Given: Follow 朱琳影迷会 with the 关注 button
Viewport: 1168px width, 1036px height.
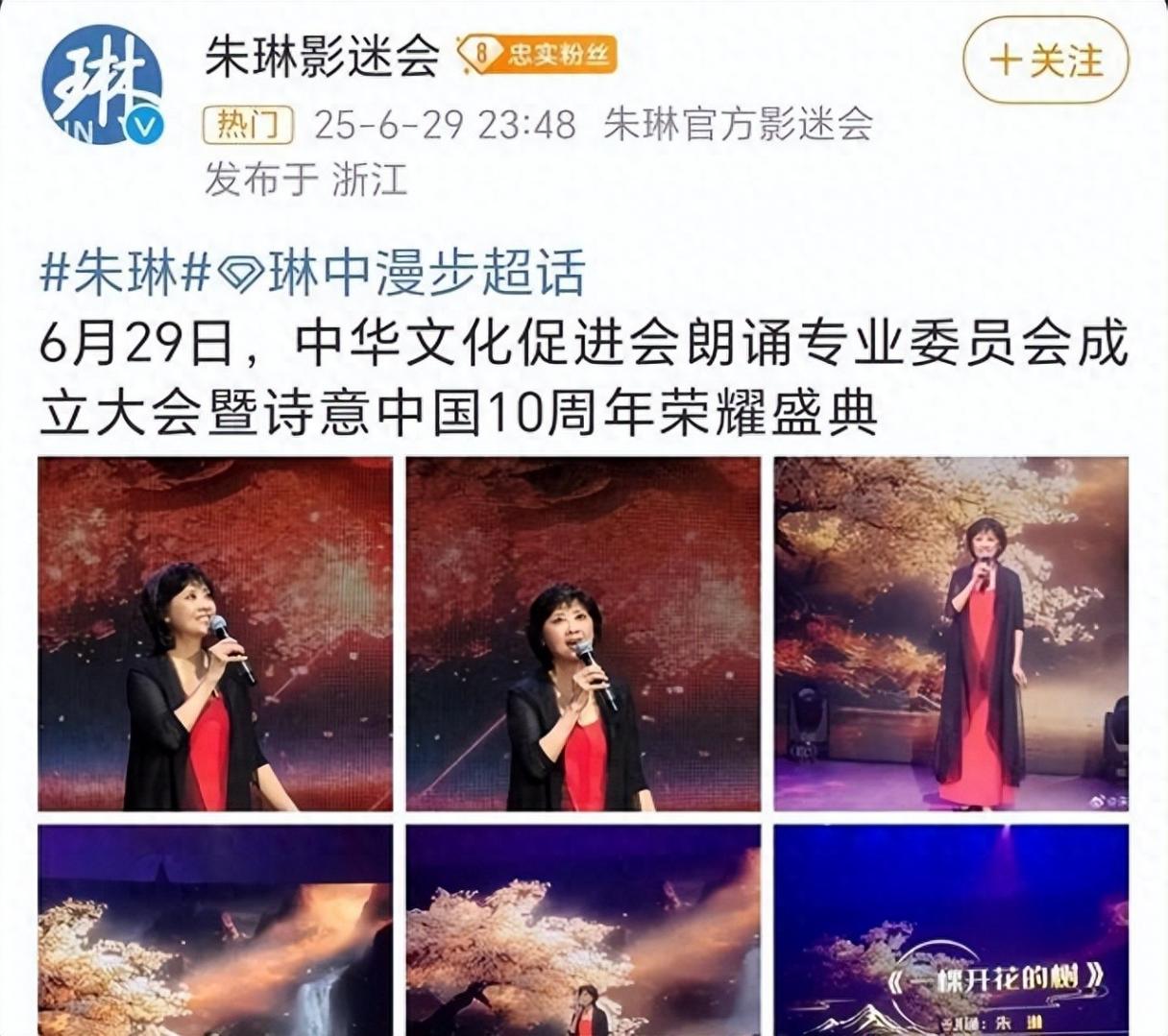Looking at the screenshot, I should point(1045,60).
